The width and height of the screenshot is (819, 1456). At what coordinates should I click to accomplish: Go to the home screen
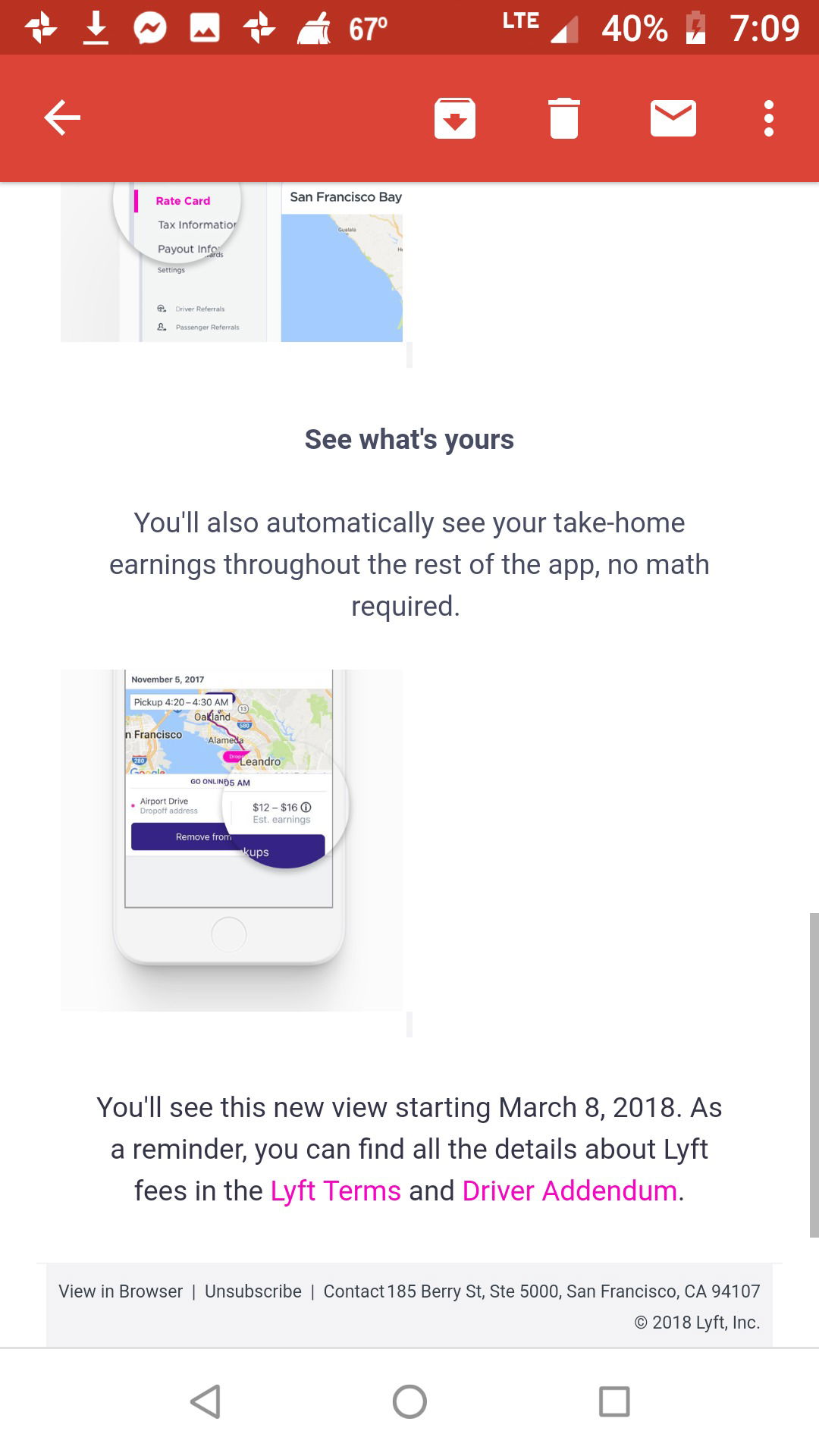409,1401
